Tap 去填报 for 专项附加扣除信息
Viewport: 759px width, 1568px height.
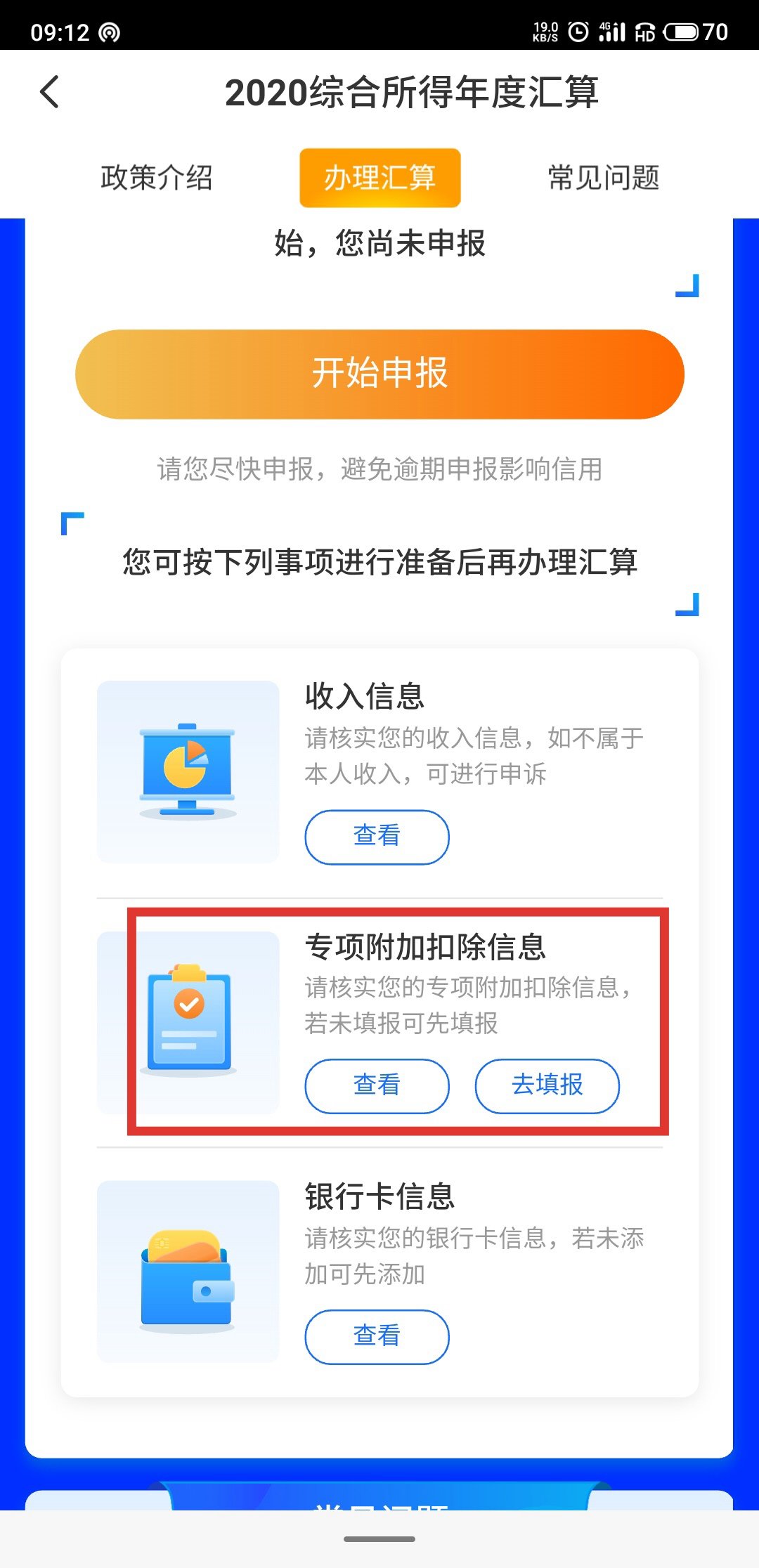click(x=547, y=1086)
